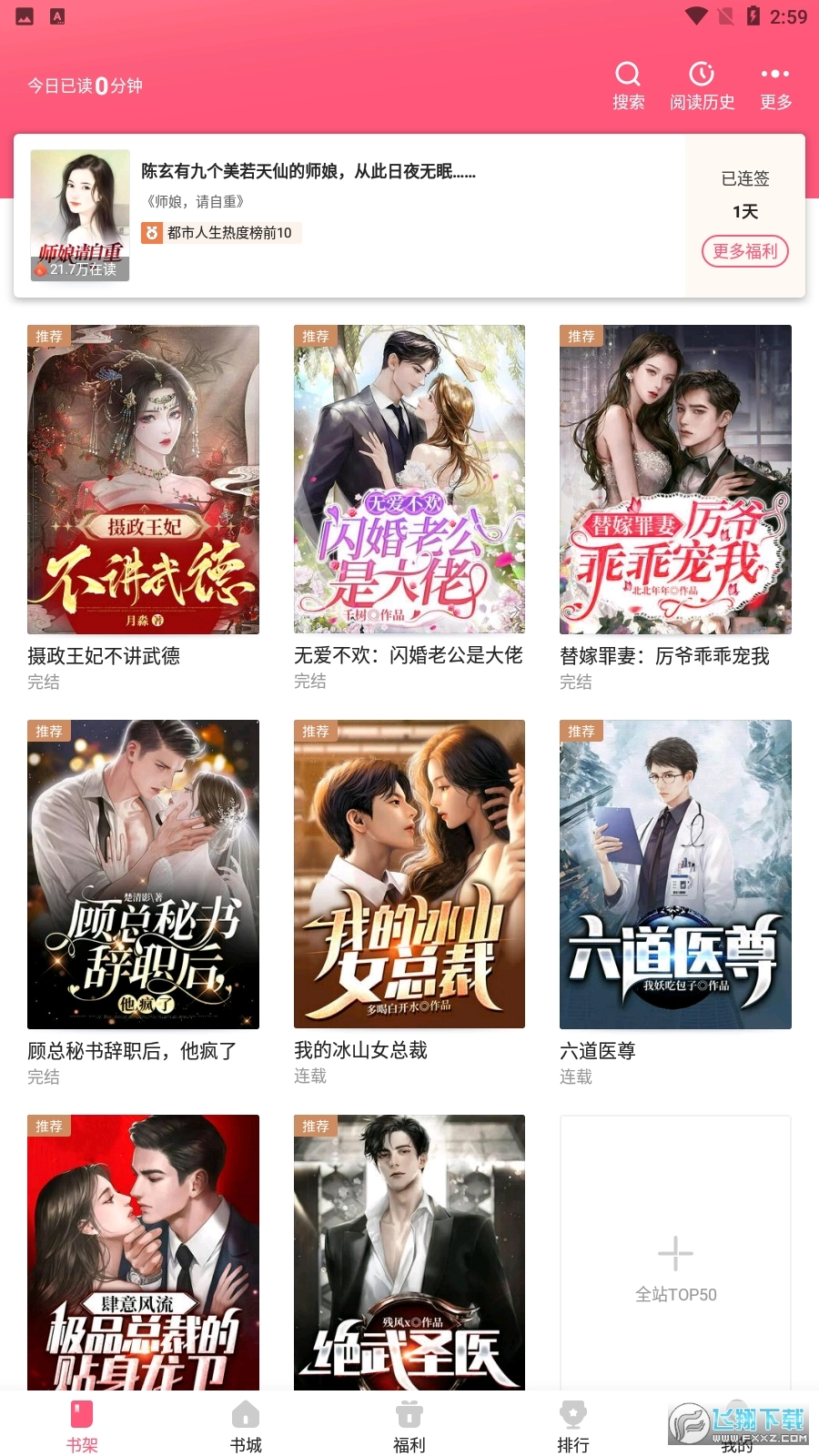Switch to the 书城 tab
The image size is (819, 1456).
click(x=246, y=1426)
